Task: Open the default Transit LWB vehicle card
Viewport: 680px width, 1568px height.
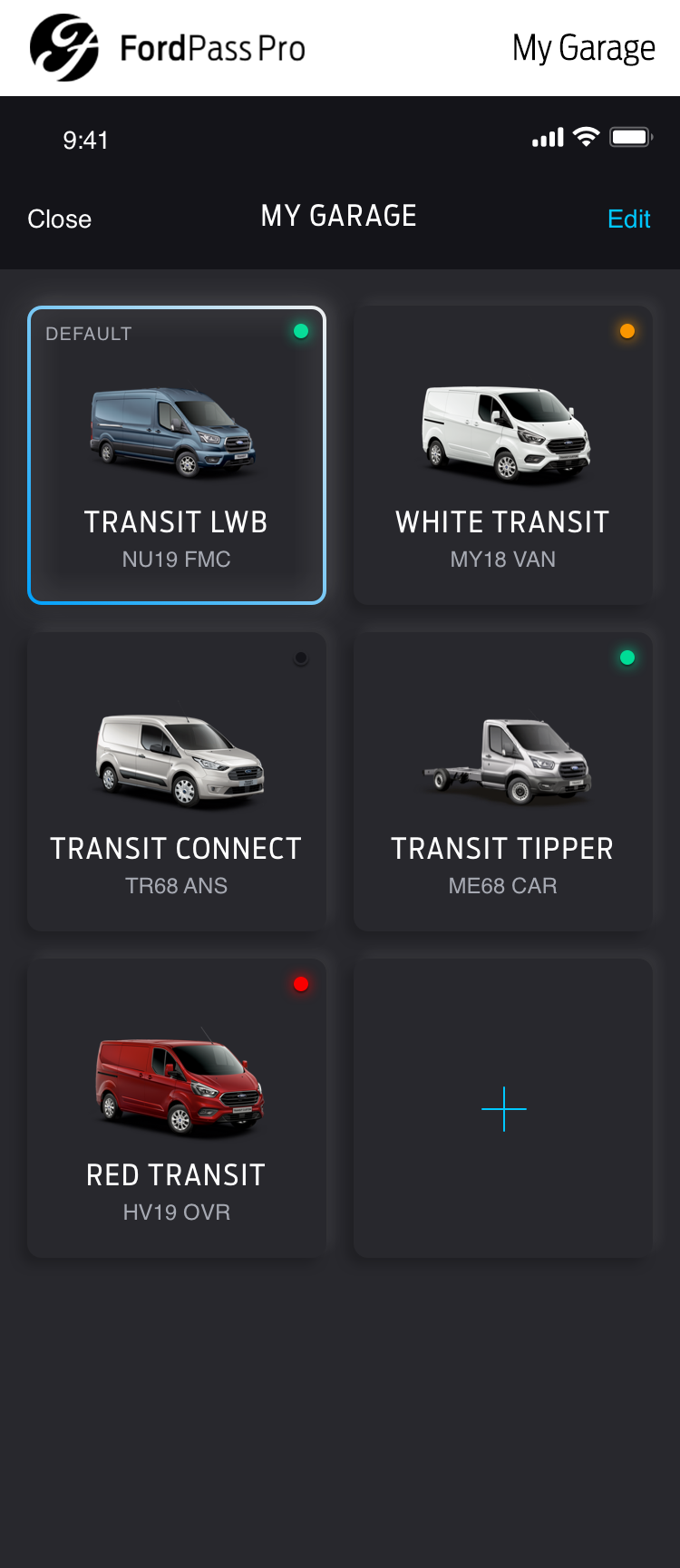Action: tap(177, 455)
